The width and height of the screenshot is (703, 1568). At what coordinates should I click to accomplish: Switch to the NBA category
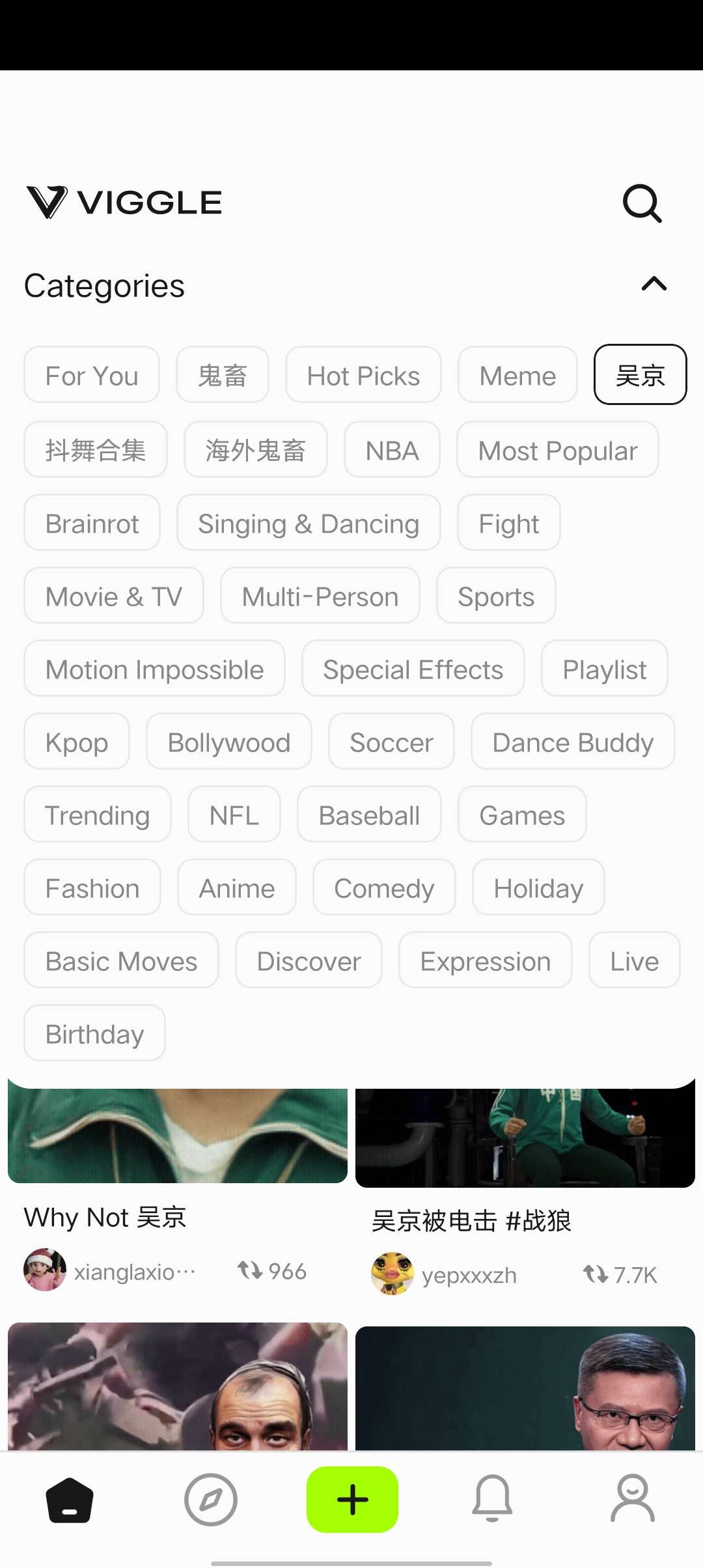pos(392,450)
